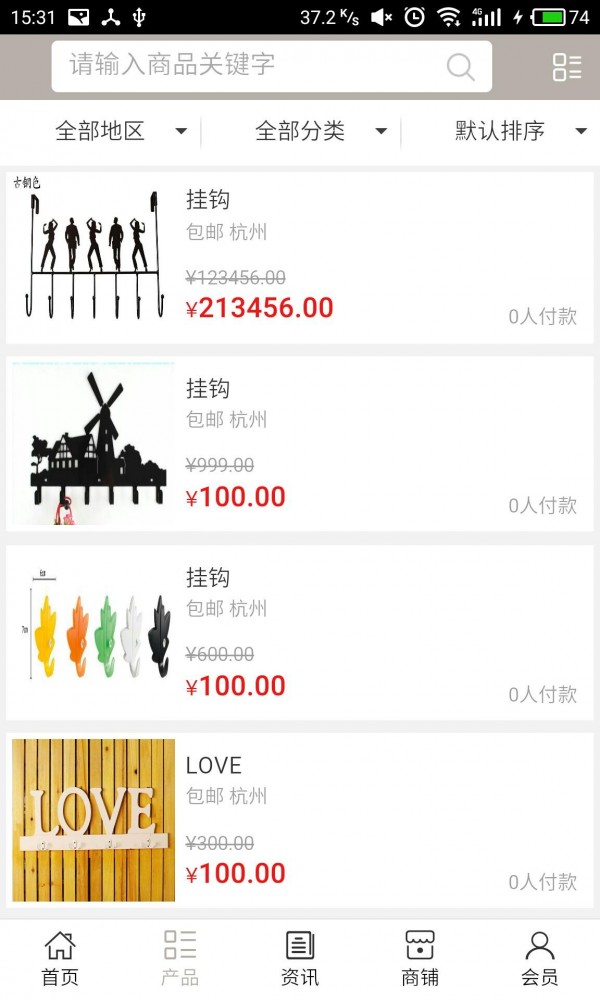The height and width of the screenshot is (1000, 600).
Task: Open the 挂钩 product priced ¥213456.00
Action: point(300,258)
